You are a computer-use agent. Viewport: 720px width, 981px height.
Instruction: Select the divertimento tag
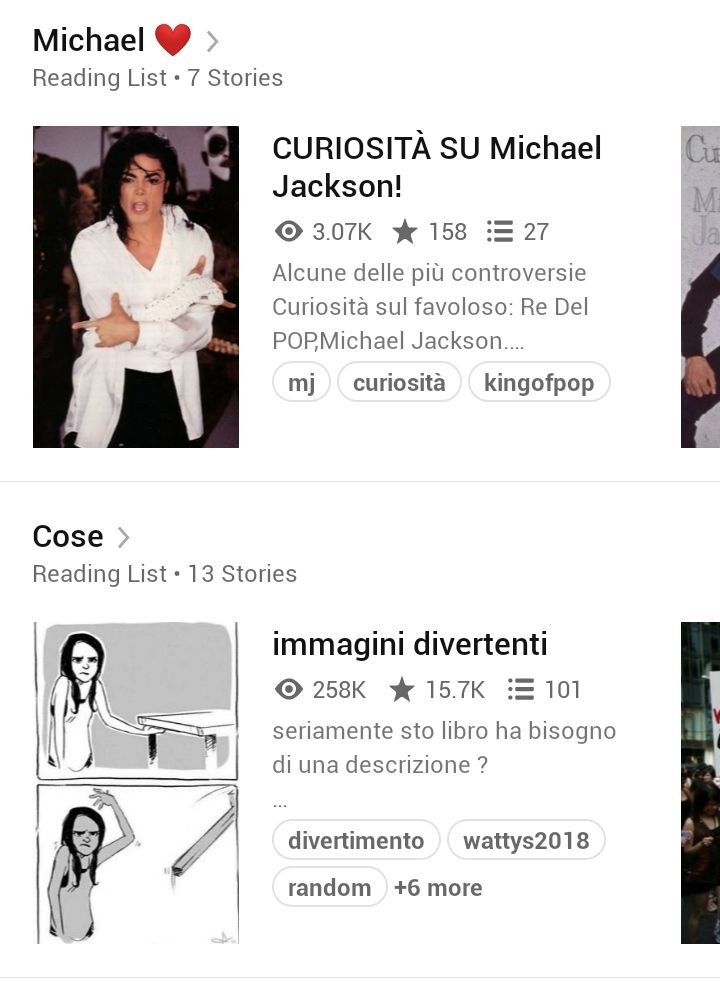point(356,841)
